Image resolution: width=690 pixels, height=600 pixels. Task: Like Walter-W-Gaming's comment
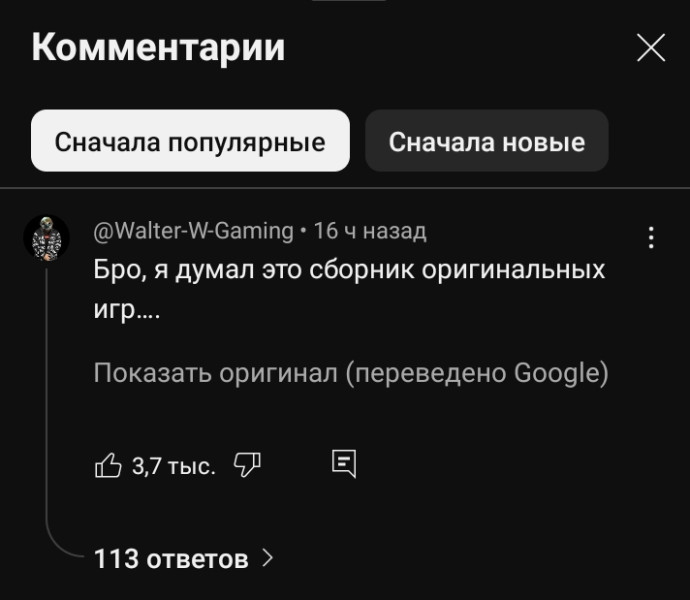[108, 465]
